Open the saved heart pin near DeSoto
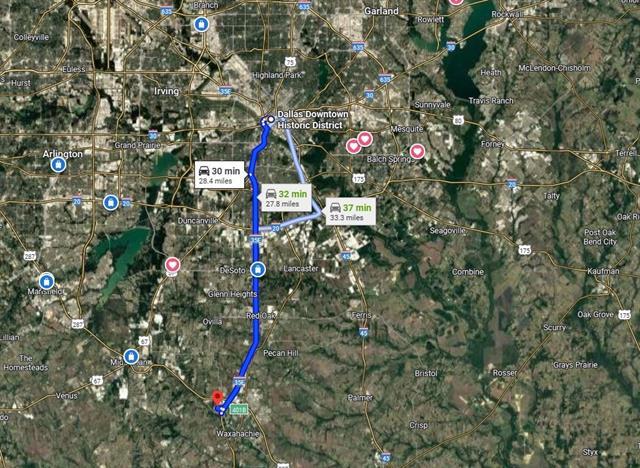This screenshot has height=468, width=640. pos(173,266)
